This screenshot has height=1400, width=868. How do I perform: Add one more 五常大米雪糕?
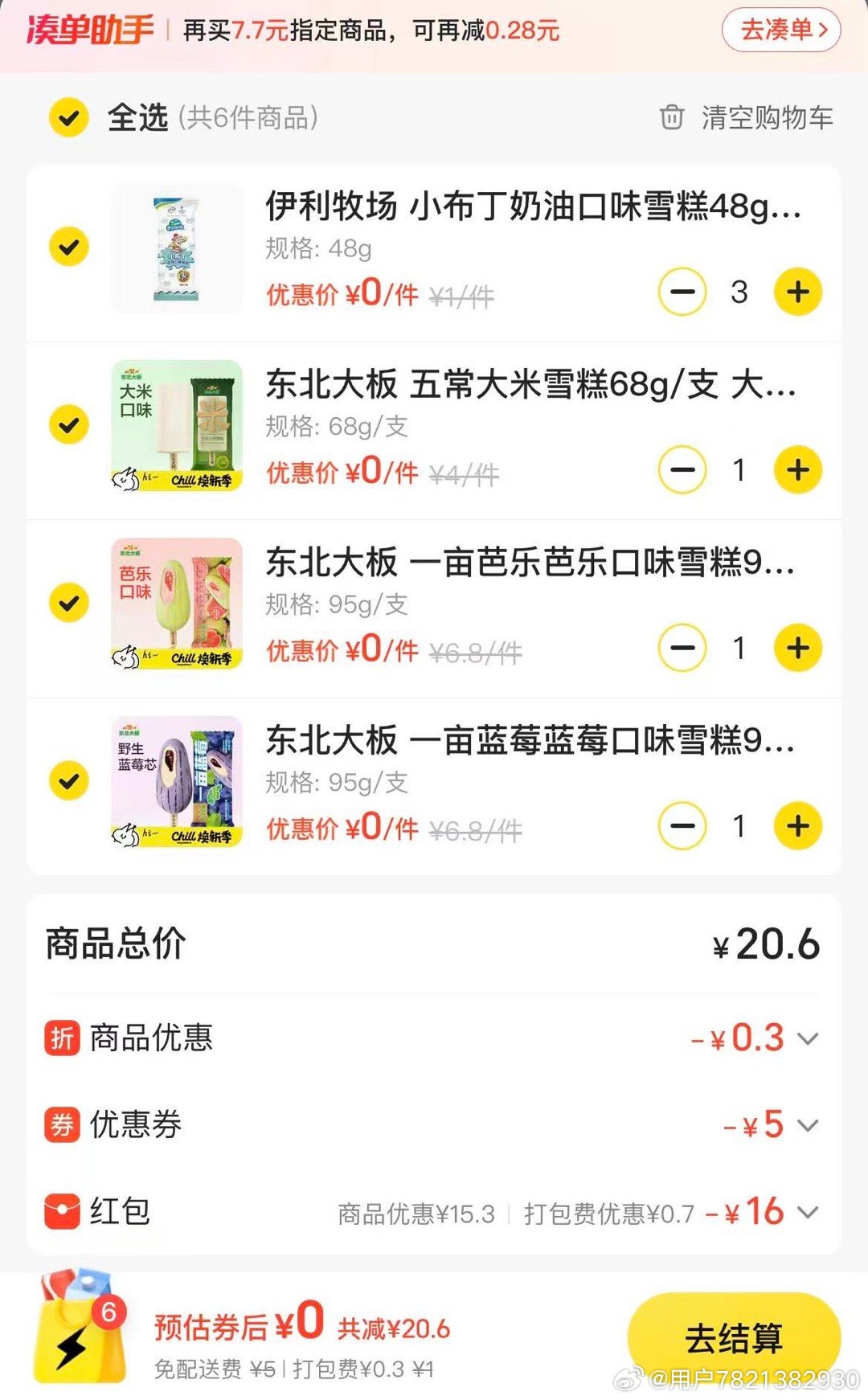tap(797, 470)
